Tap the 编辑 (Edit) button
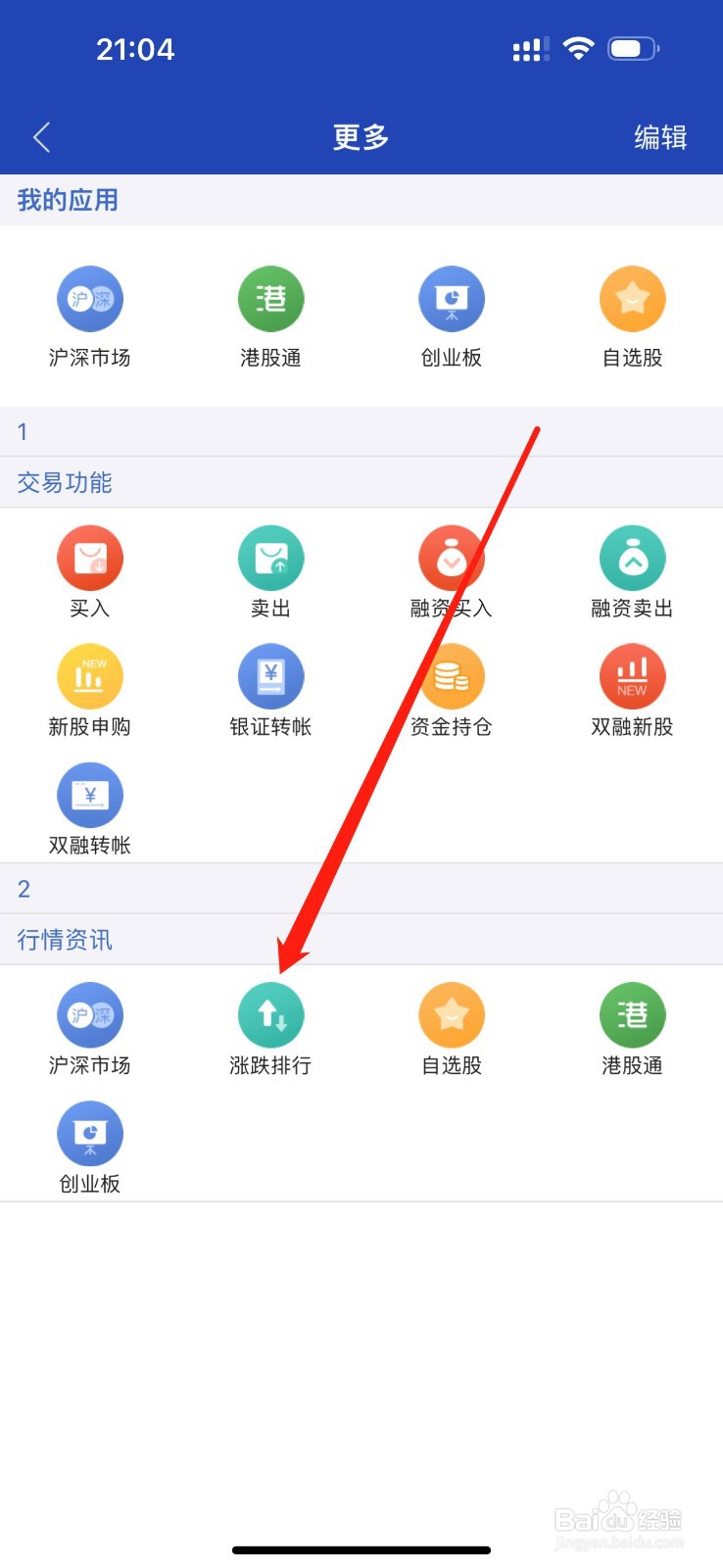This screenshot has width=723, height=1568. 658,137
